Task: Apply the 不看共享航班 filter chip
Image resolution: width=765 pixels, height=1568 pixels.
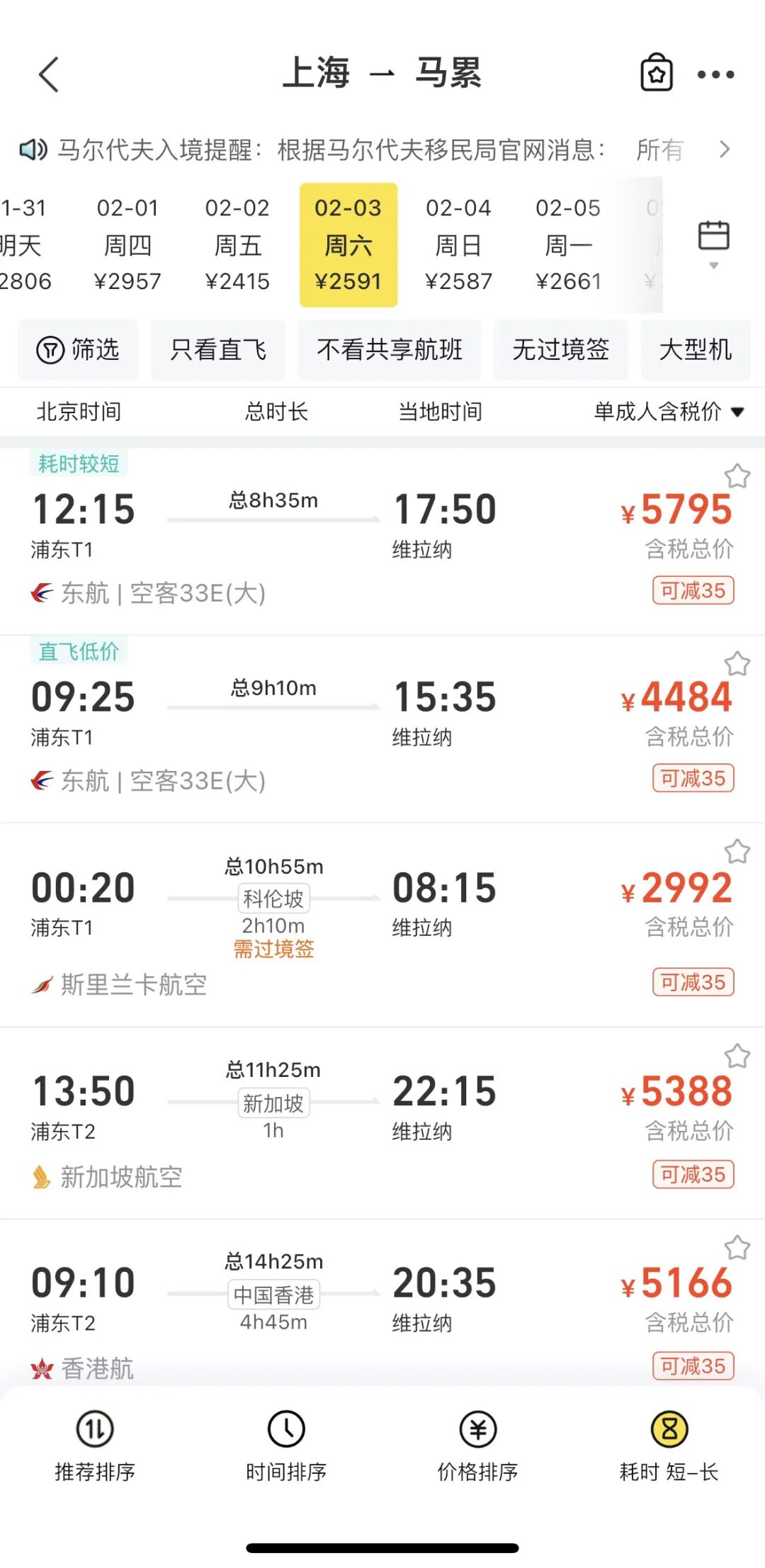Action: pos(389,349)
